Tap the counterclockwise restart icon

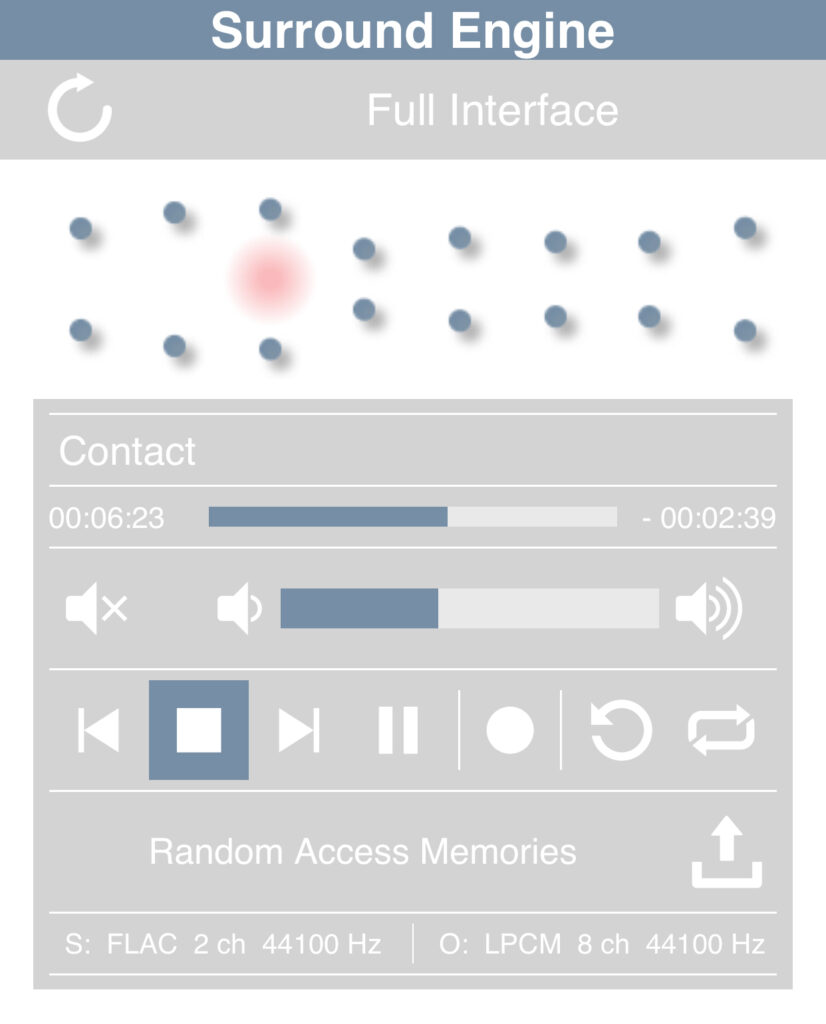point(620,730)
